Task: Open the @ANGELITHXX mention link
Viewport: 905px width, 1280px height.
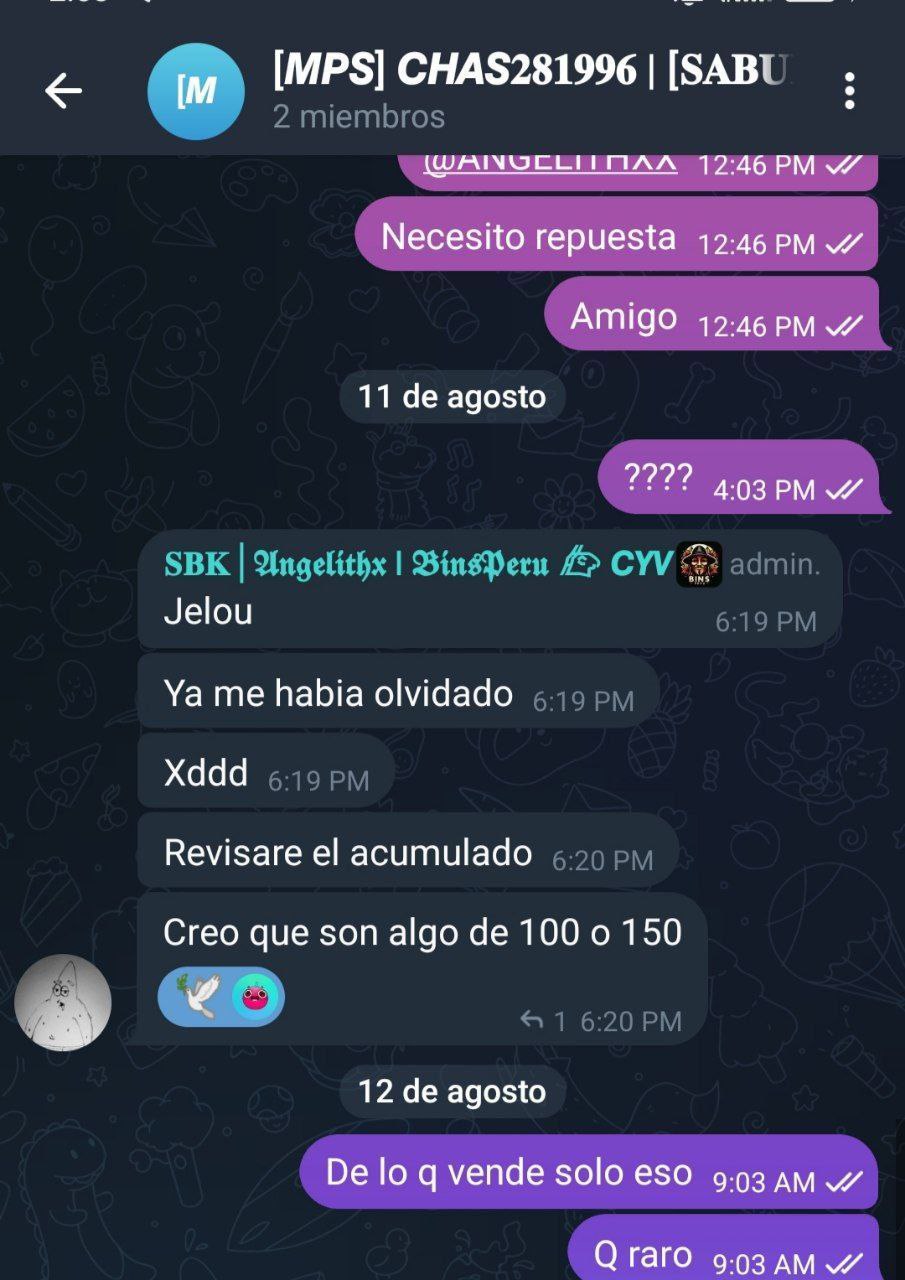Action: pos(550,163)
